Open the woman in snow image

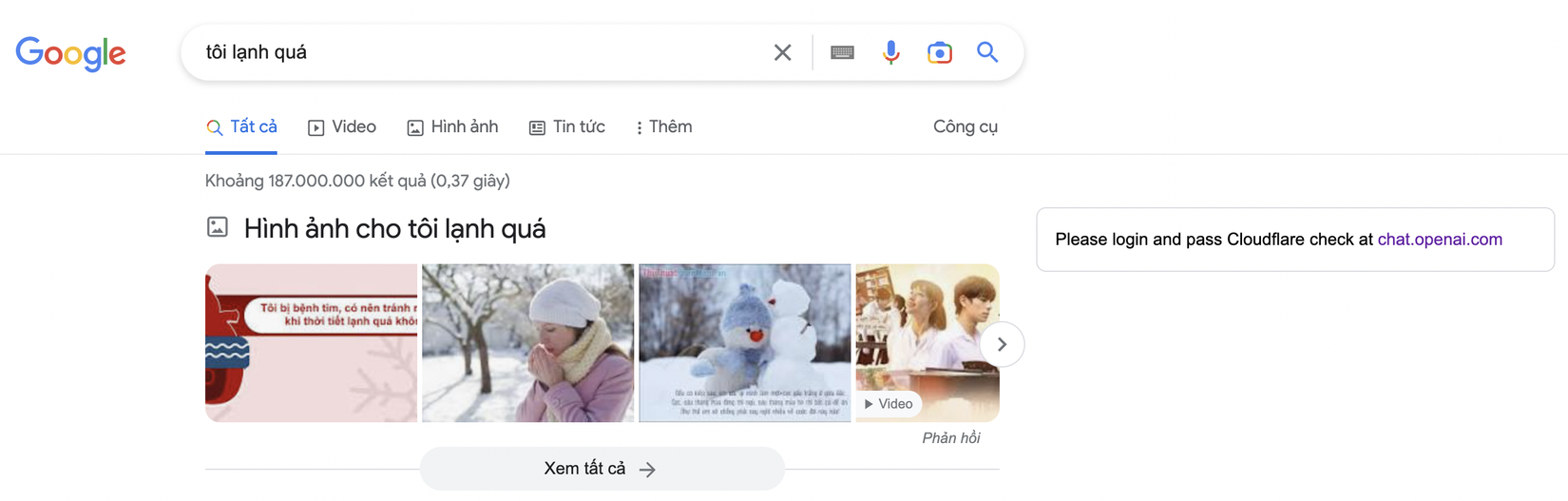tap(527, 343)
